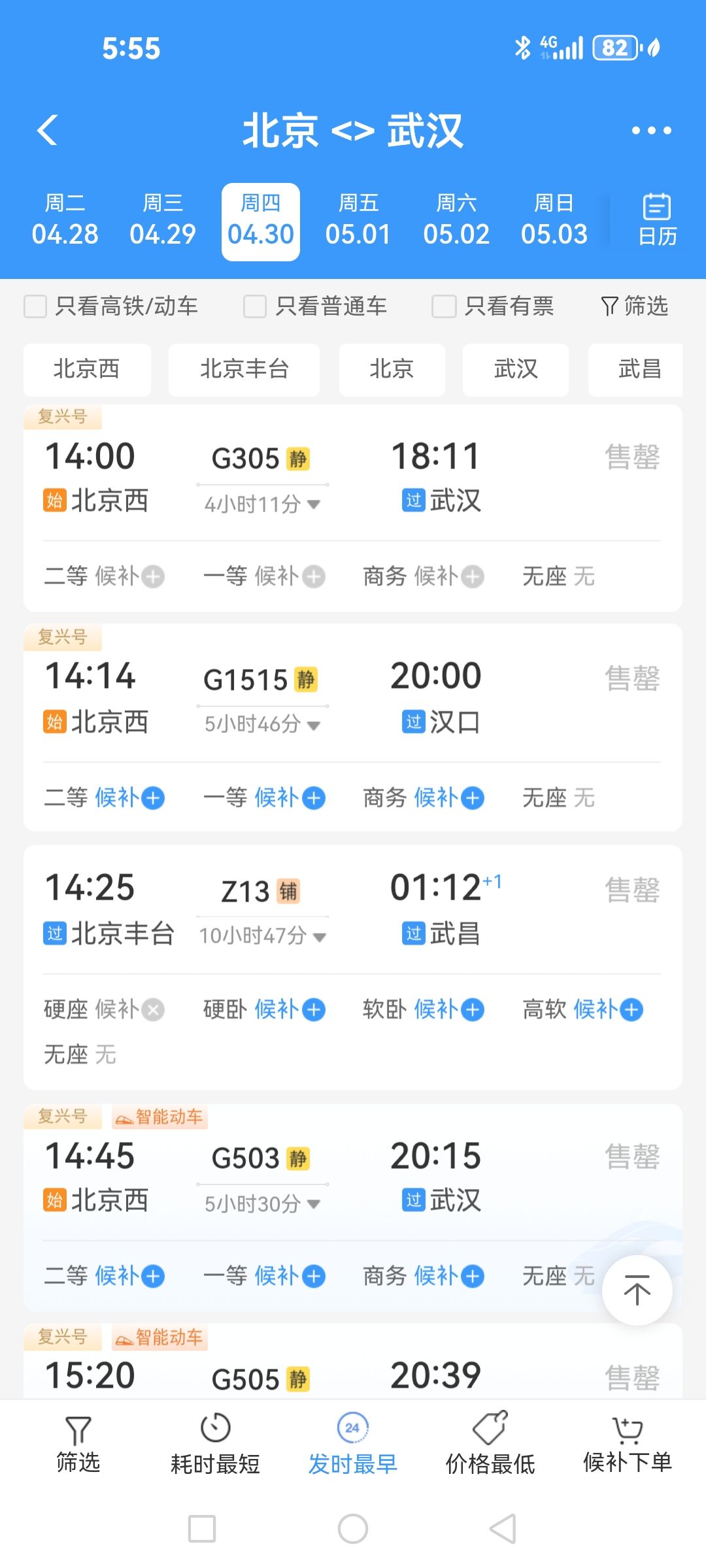This screenshot has width=706, height=1568.
Task: Expand G1515 stops via 5小时46分 dropdown
Action: pos(262,724)
